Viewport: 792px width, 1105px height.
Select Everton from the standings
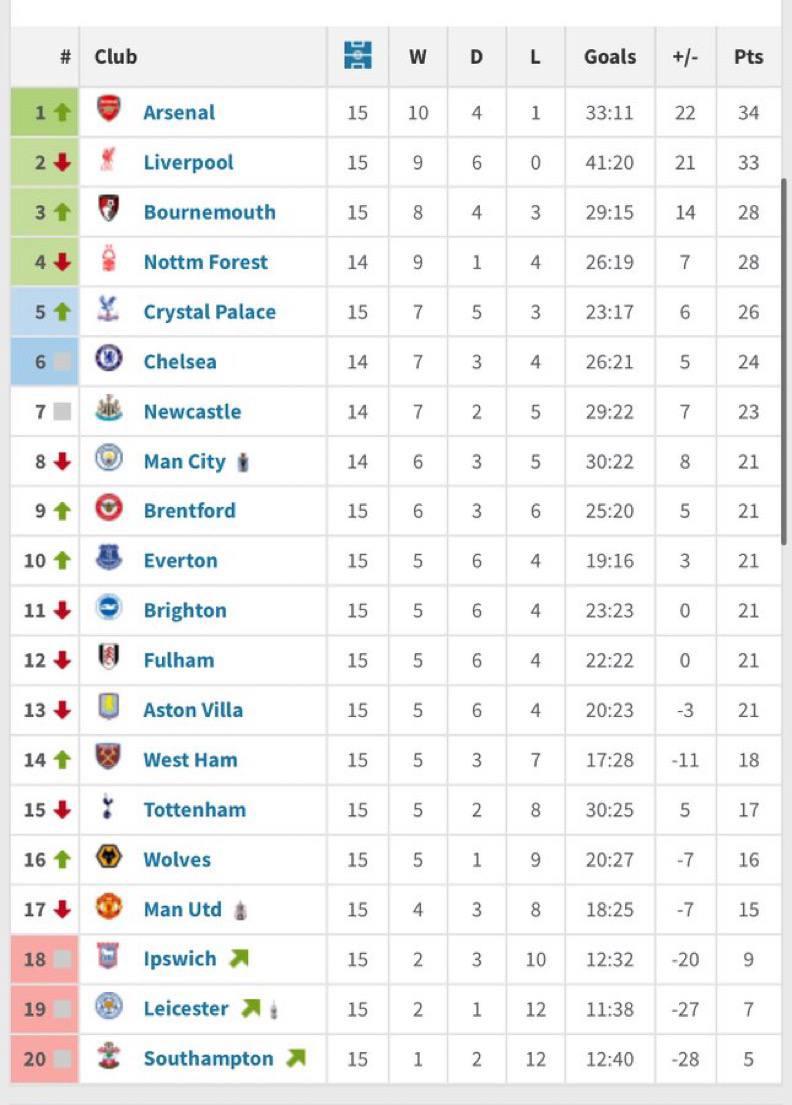[180, 560]
